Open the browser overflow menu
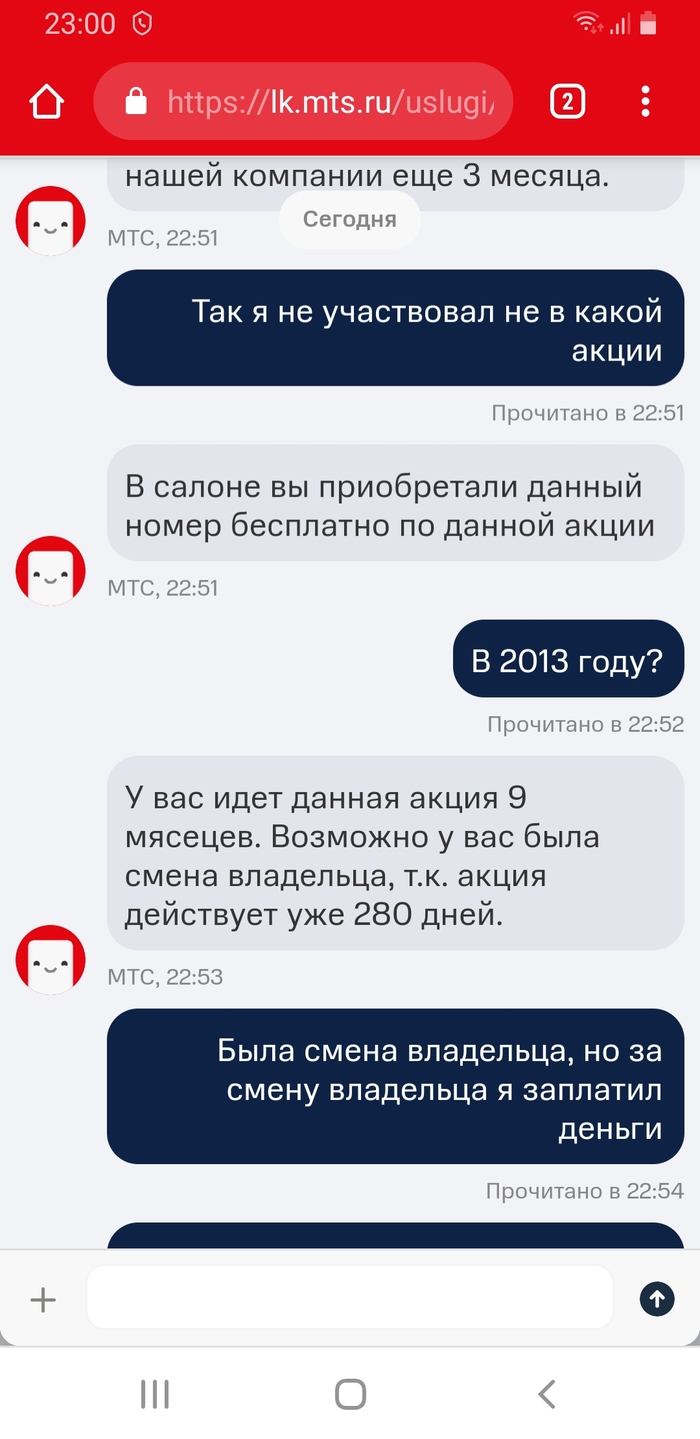This screenshot has width=700, height=1439. [645, 101]
